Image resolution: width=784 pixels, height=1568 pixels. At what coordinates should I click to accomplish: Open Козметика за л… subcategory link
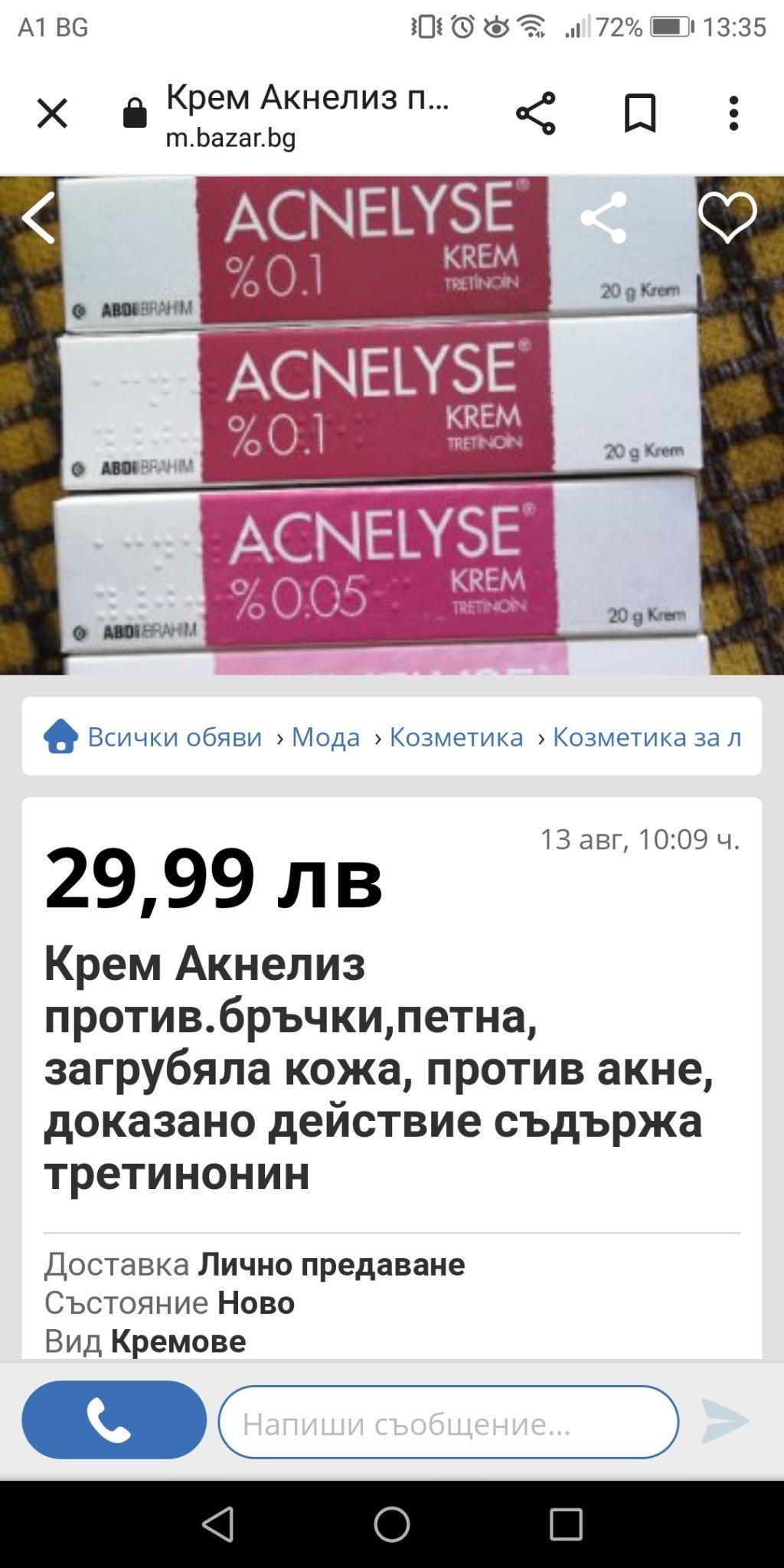click(x=647, y=737)
